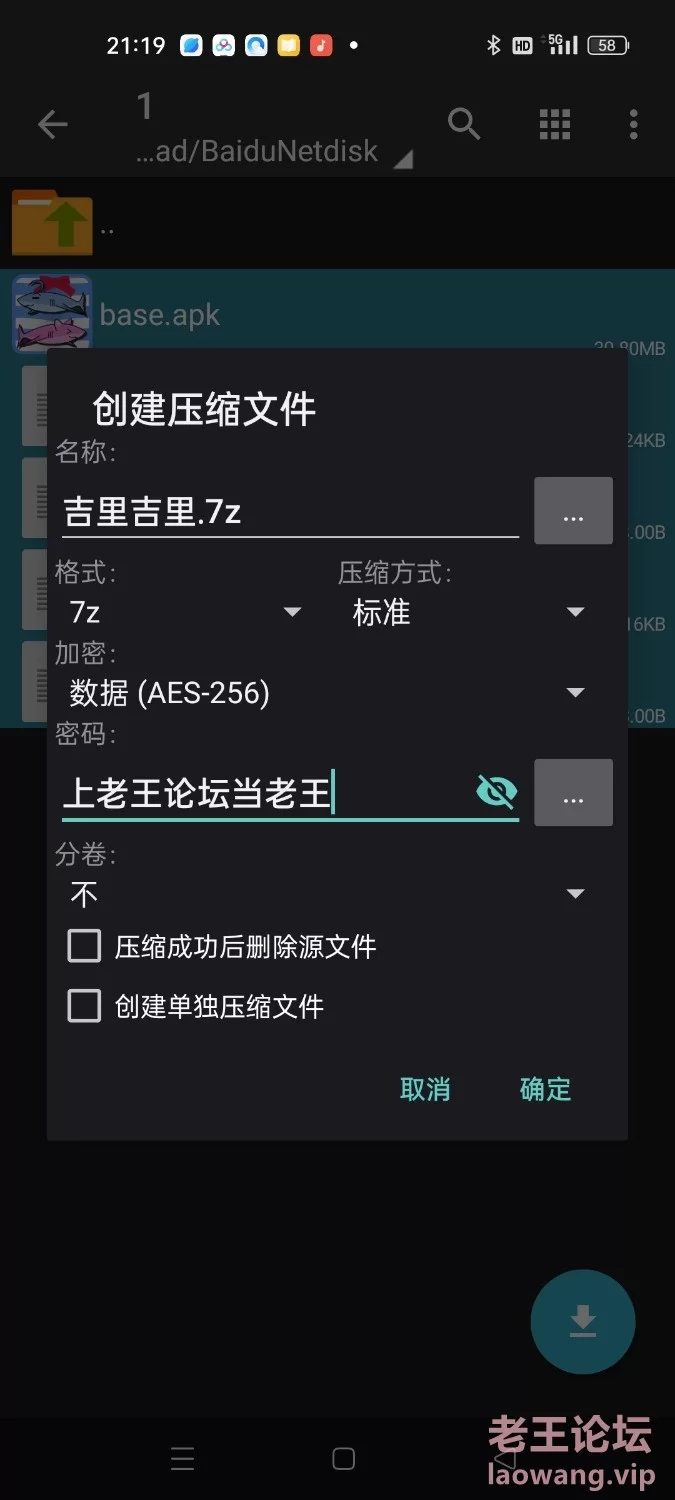Open the 格式 7z format dropdown
Viewport: 675px width, 1500px height.
[x=184, y=612]
